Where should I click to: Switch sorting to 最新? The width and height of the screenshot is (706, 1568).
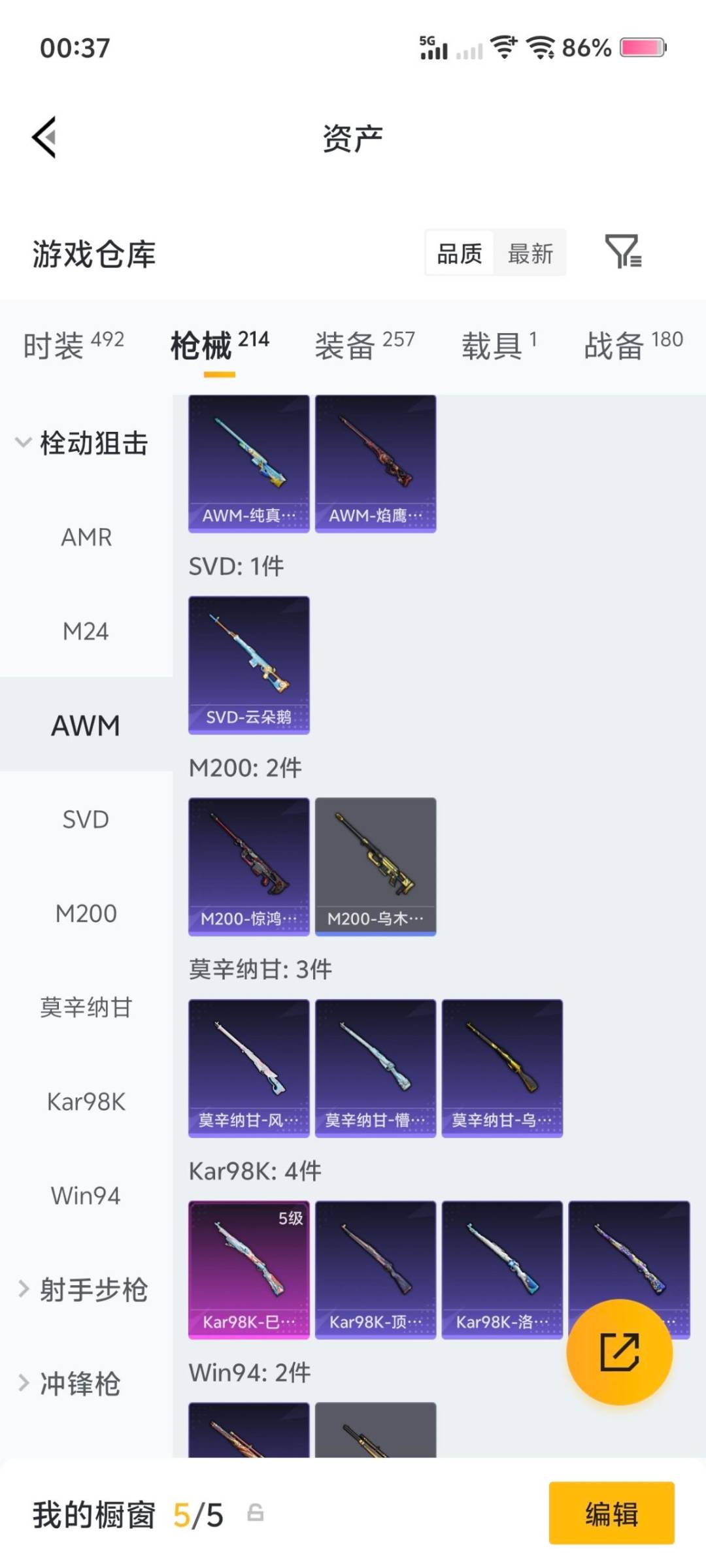(531, 253)
